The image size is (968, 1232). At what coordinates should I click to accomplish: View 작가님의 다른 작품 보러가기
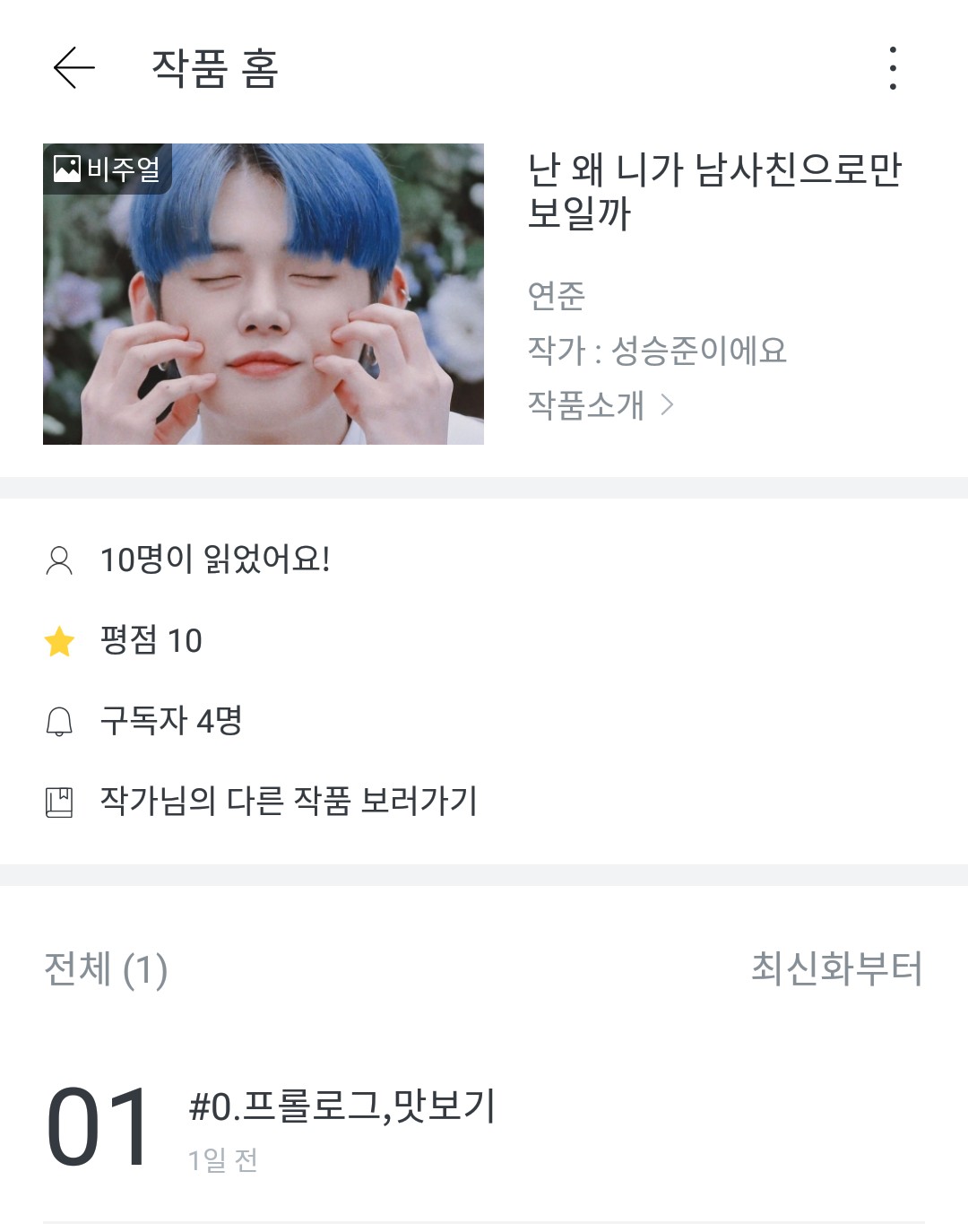[x=288, y=801]
